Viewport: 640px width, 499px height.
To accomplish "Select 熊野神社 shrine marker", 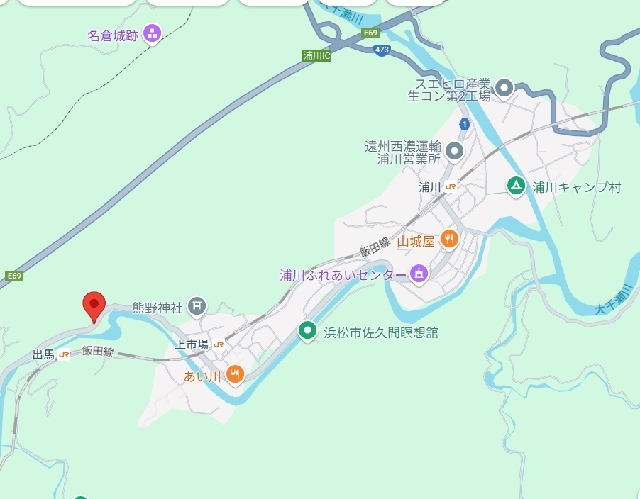I will pos(198,307).
